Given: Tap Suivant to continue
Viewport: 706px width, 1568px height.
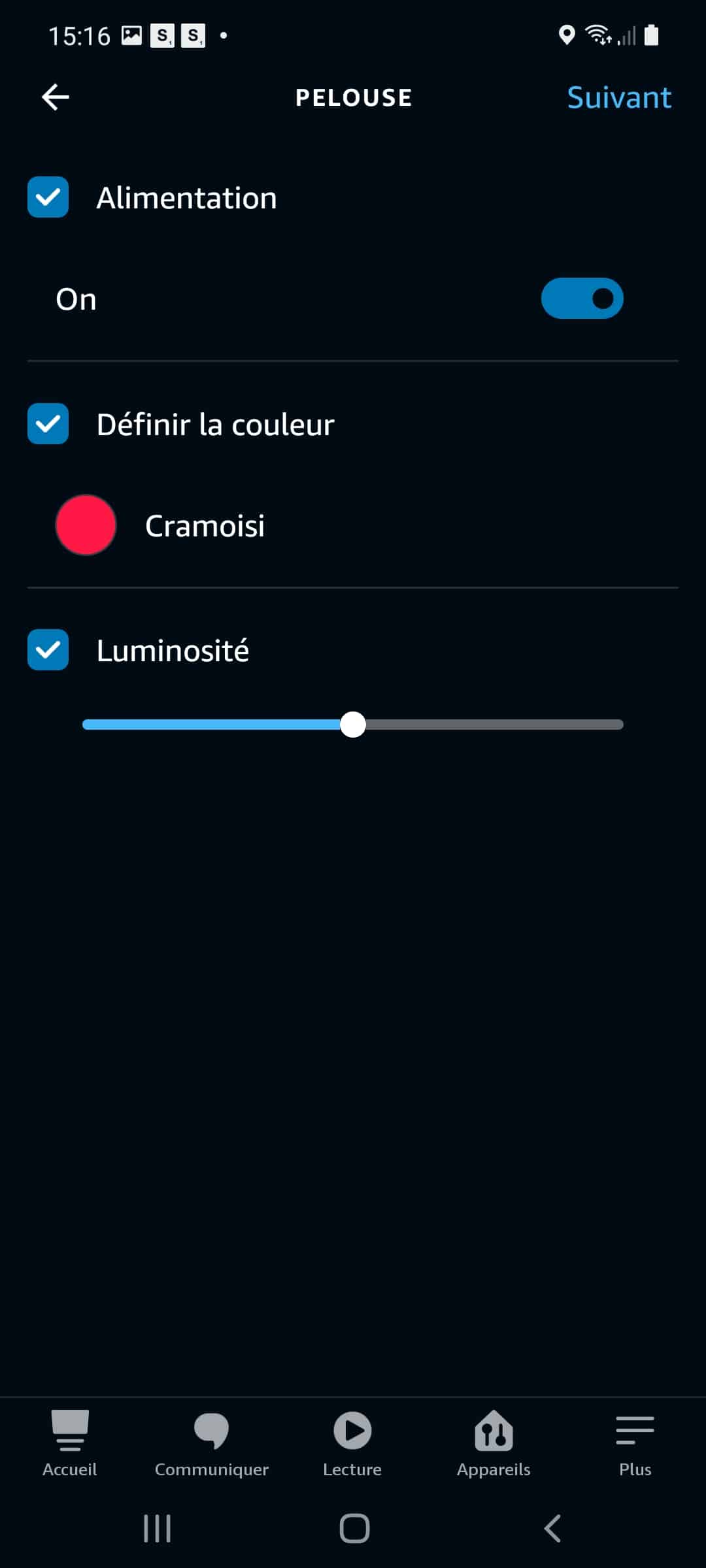Looking at the screenshot, I should pos(618,97).
